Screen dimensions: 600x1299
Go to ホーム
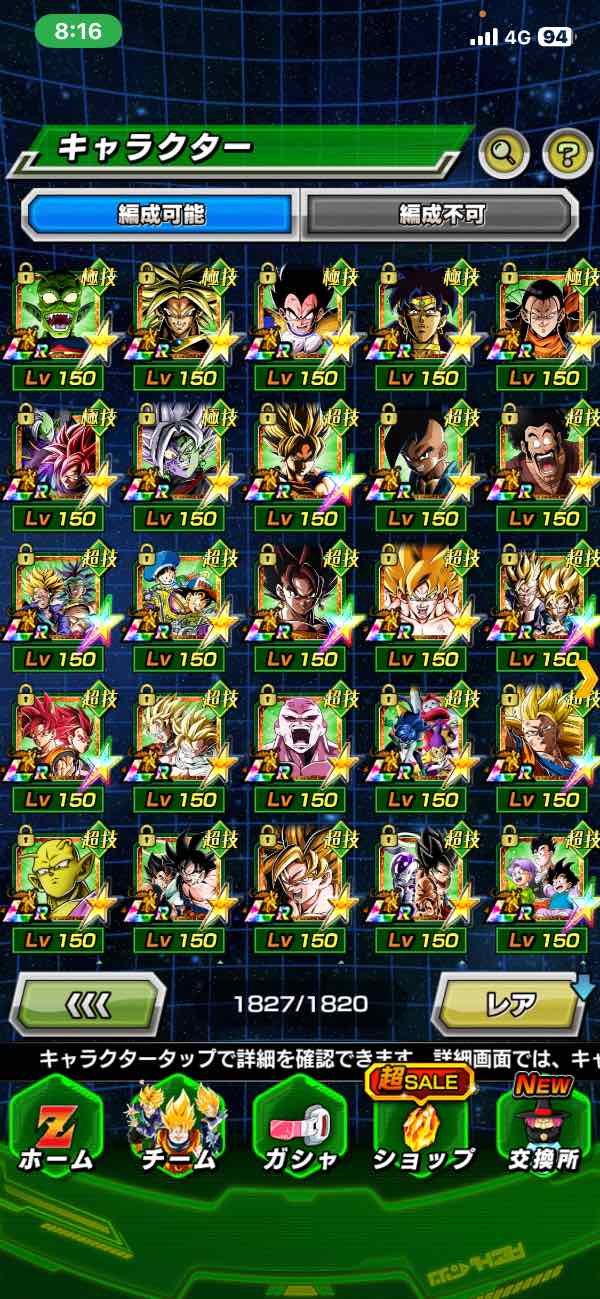(55, 1130)
